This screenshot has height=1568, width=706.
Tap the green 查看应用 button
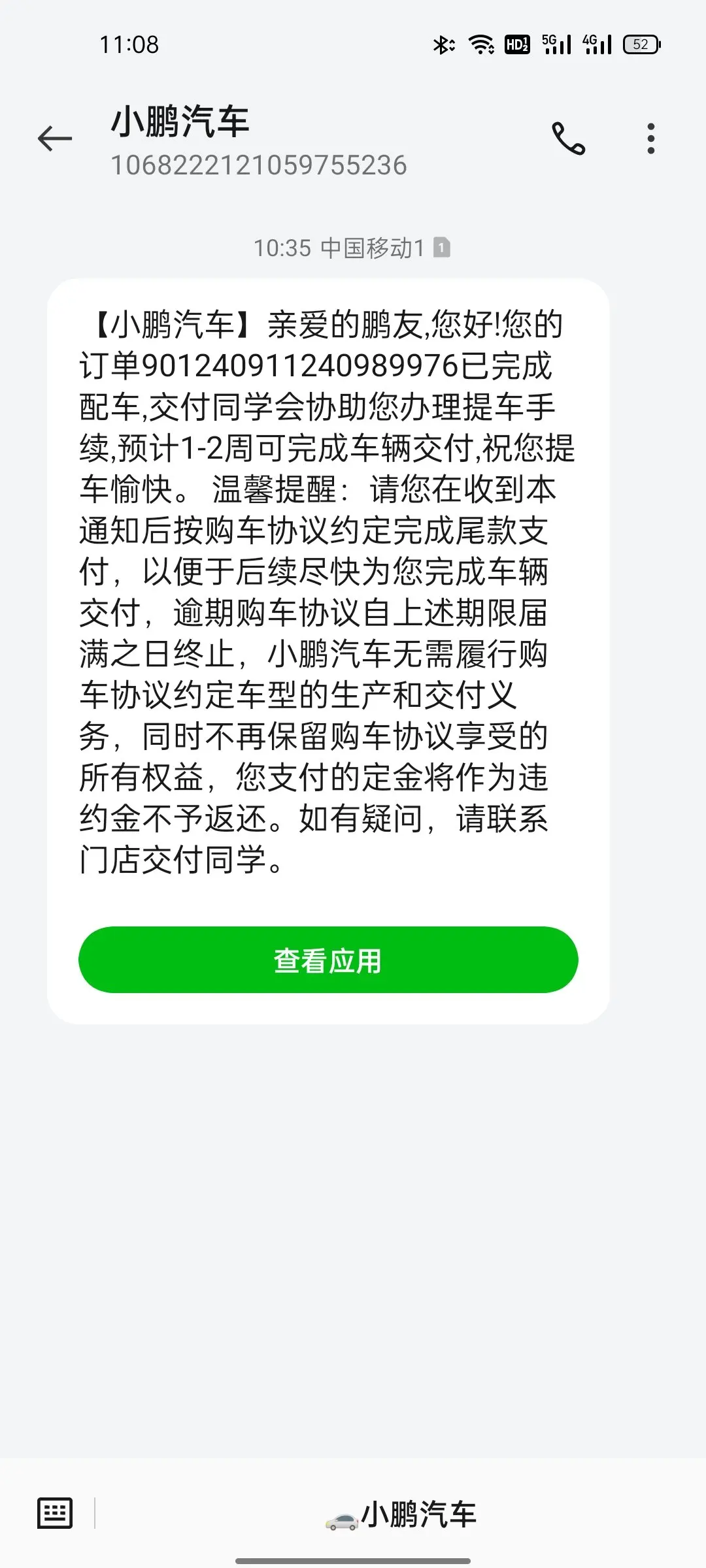(328, 960)
